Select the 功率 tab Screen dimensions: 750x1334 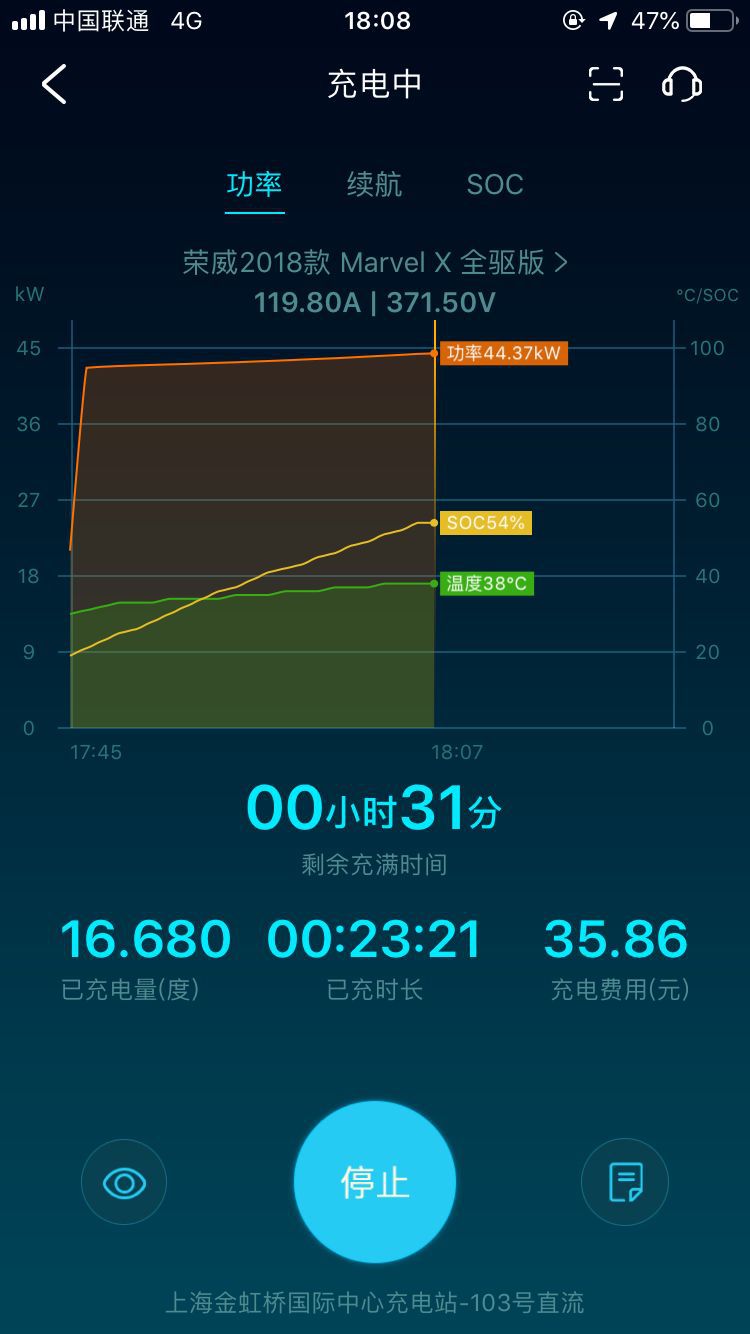[254, 185]
